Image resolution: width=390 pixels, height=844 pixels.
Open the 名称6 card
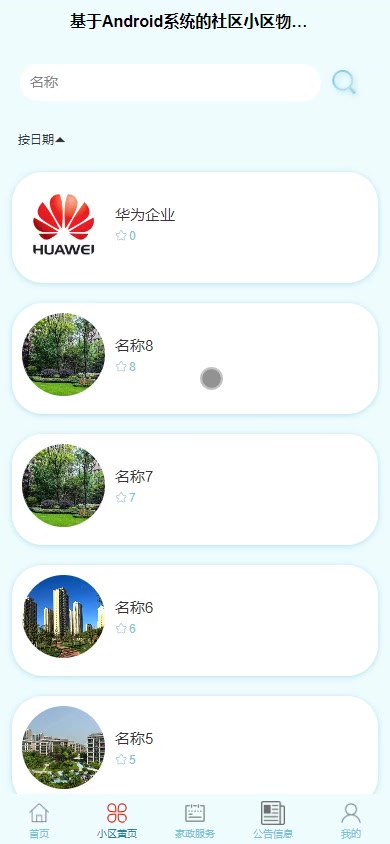coord(195,620)
